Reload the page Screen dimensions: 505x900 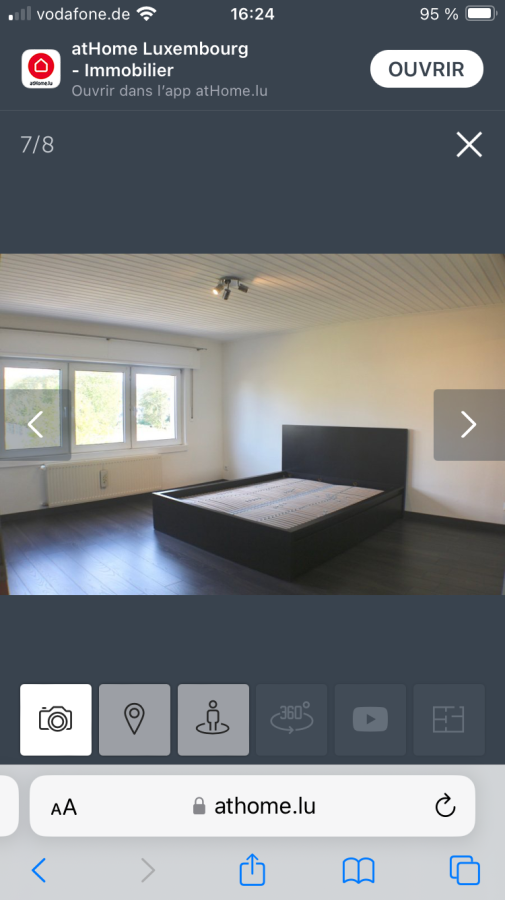coord(445,806)
